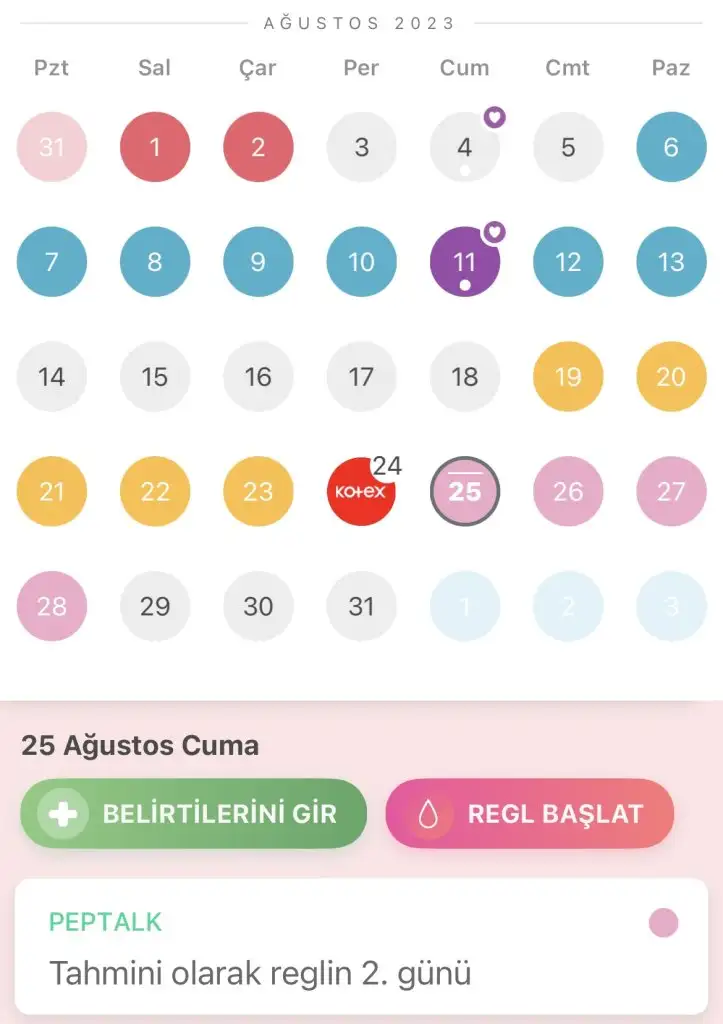Screen dimensions: 723x1024
Task: Open the Kotex day 24 cell
Action: (x=362, y=491)
